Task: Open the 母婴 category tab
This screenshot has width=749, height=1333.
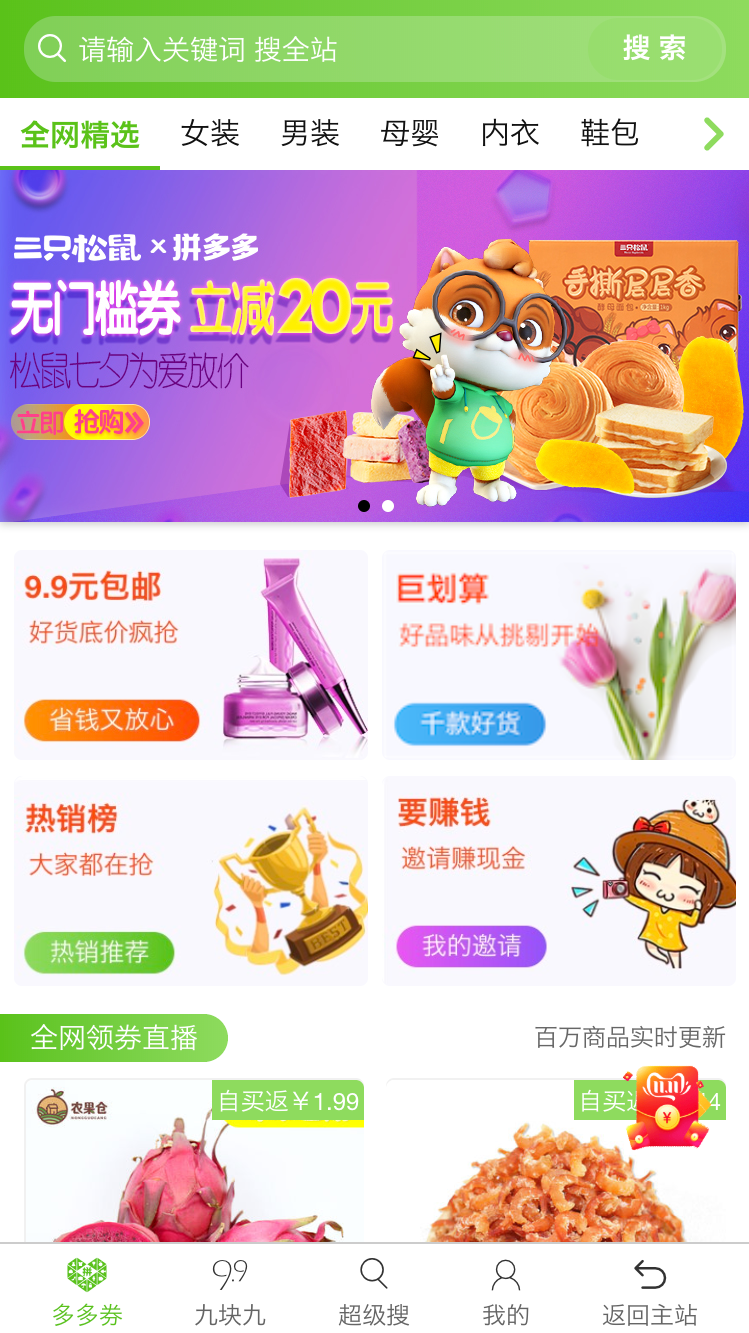Action: [410, 133]
